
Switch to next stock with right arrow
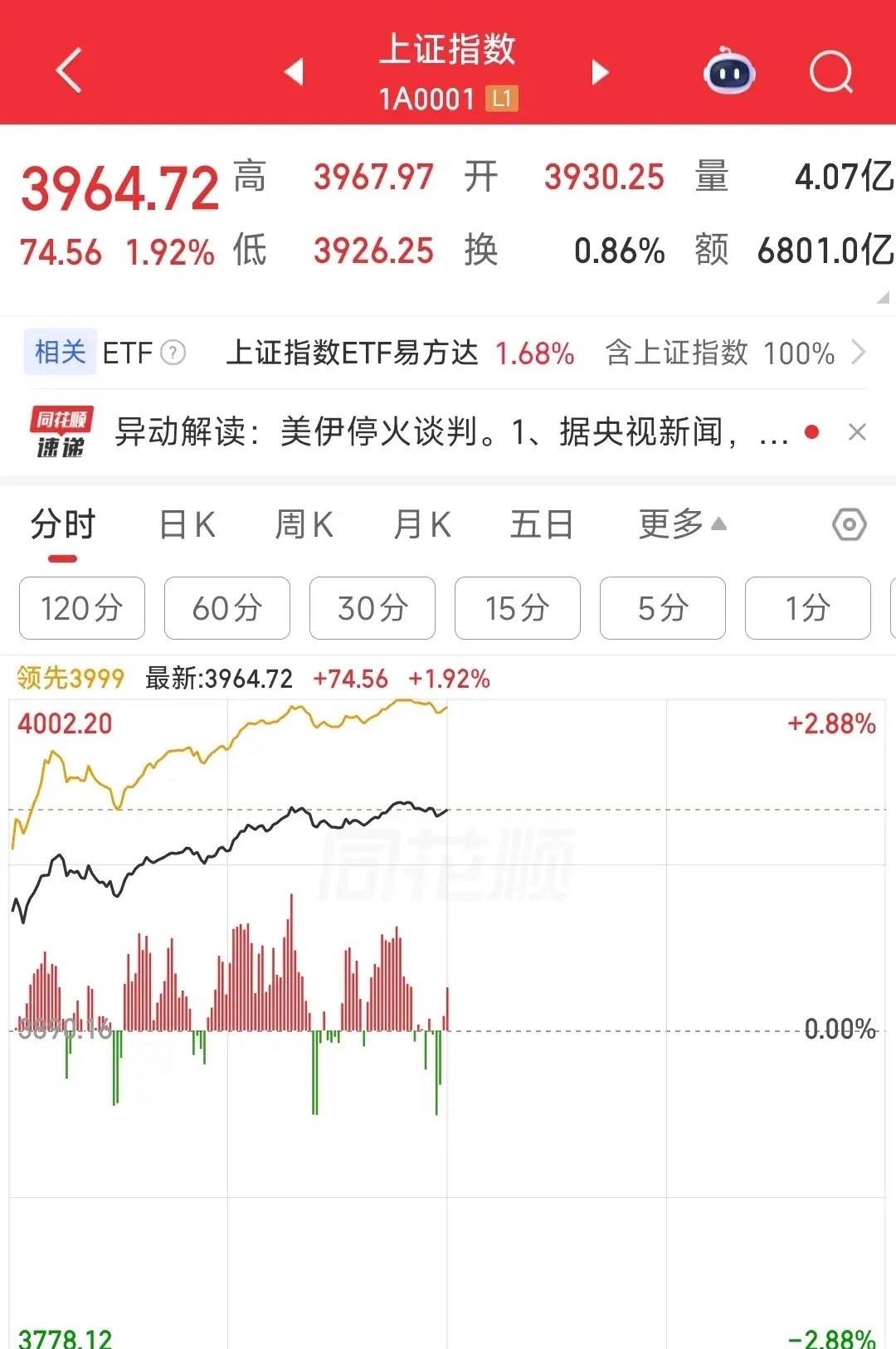[599, 72]
